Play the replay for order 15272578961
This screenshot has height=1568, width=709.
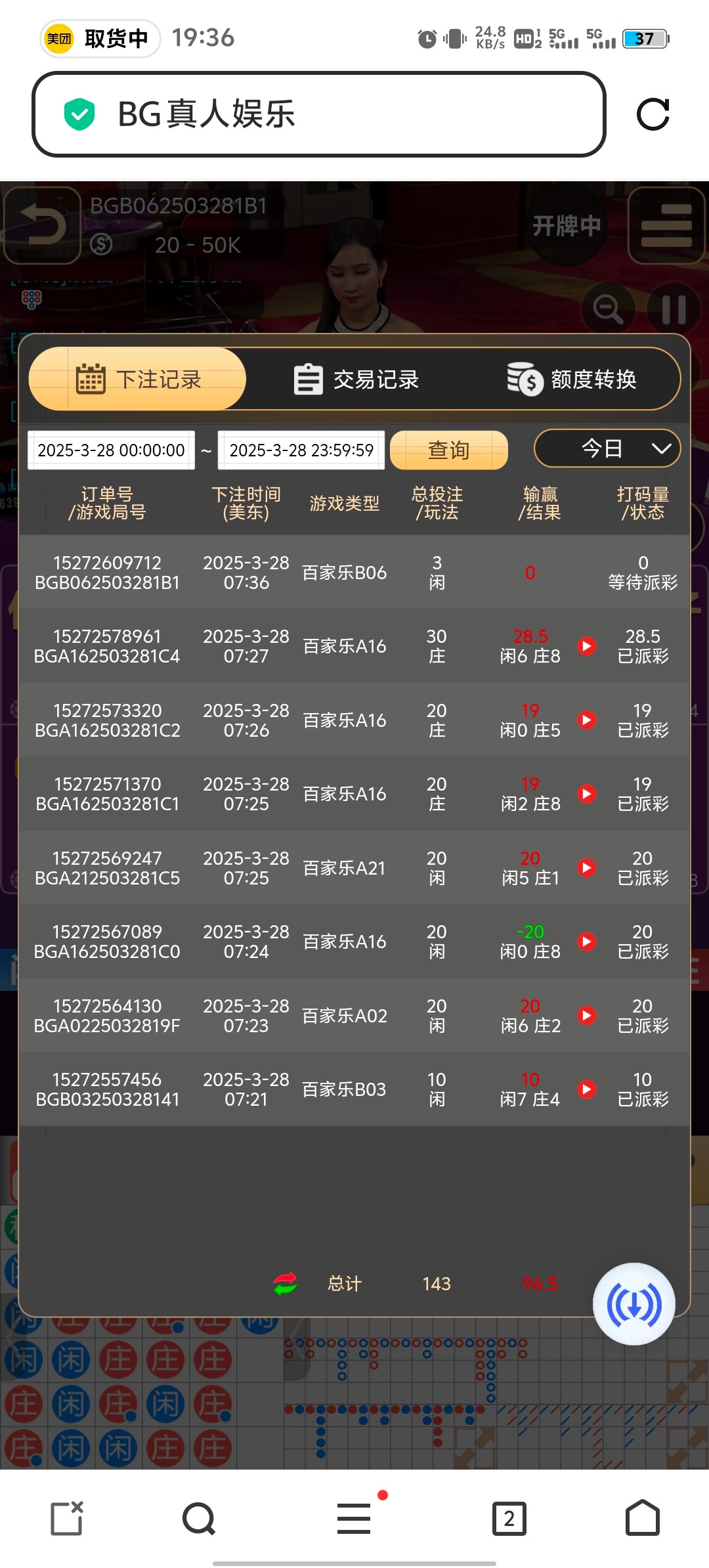[587, 646]
